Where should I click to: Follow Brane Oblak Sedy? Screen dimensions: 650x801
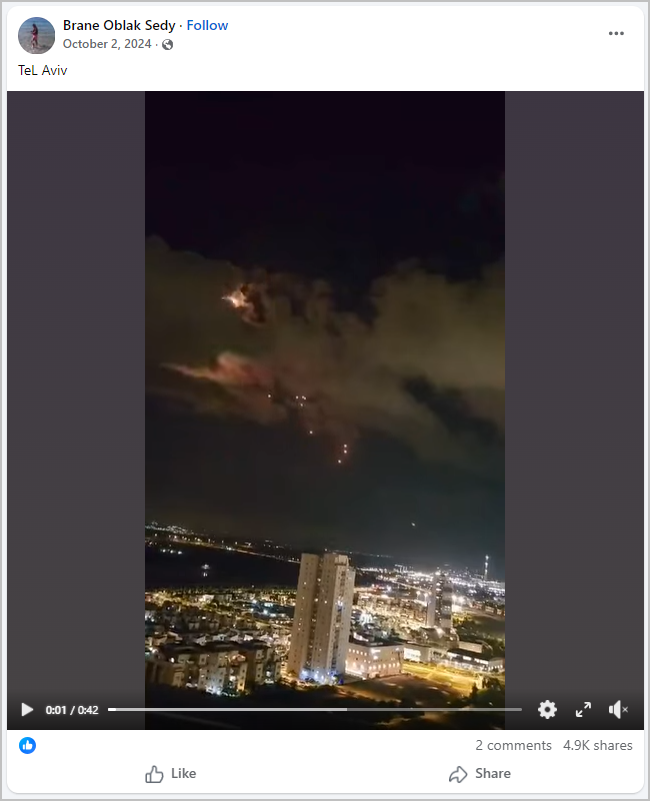pyautogui.click(x=207, y=25)
